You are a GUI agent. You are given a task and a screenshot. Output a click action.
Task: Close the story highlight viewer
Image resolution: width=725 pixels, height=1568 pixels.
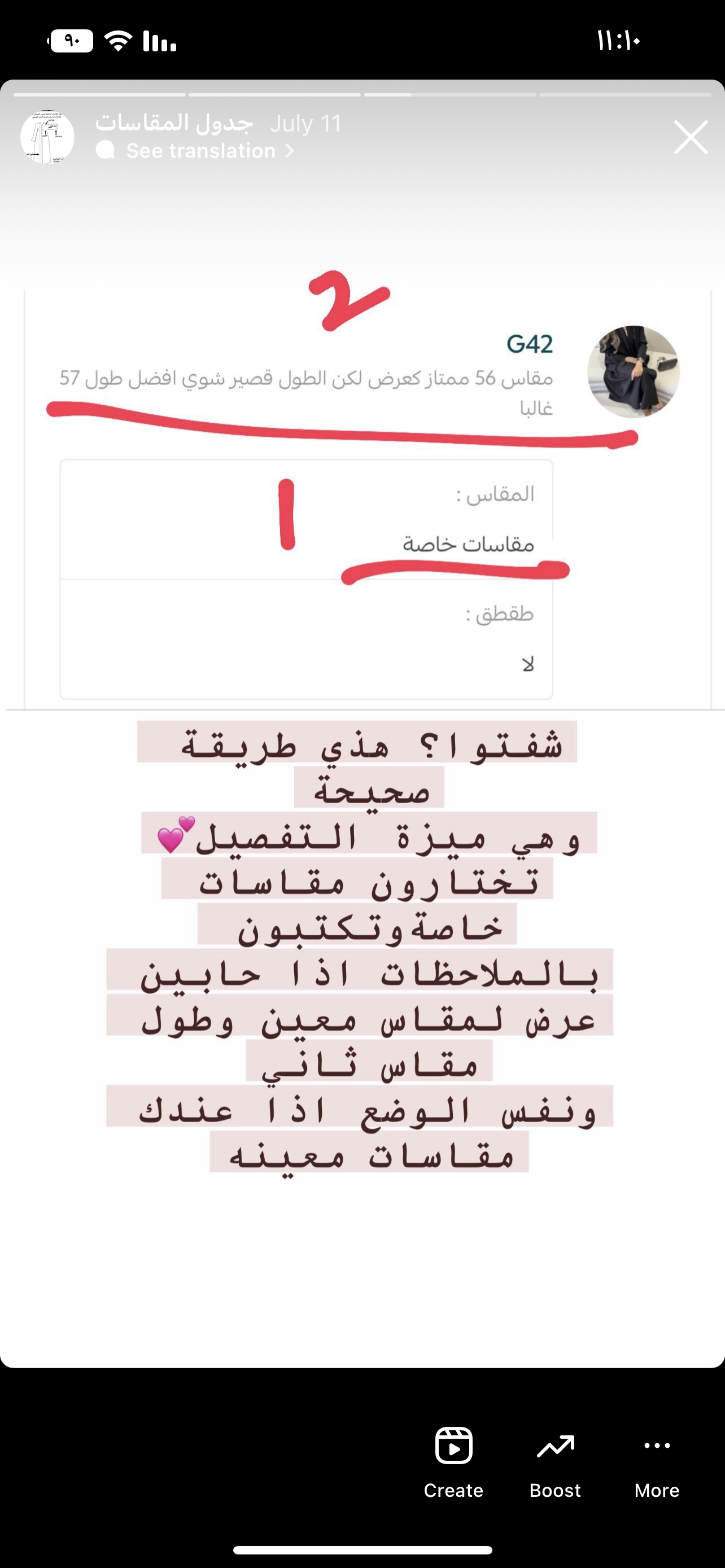click(x=691, y=137)
